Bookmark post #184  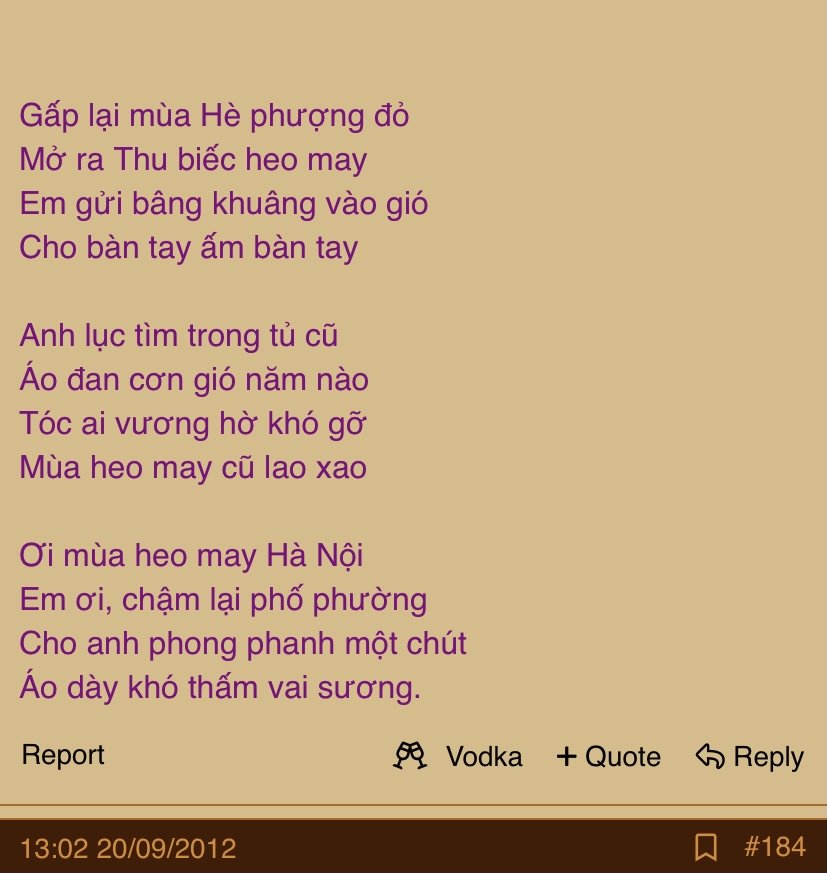point(706,848)
